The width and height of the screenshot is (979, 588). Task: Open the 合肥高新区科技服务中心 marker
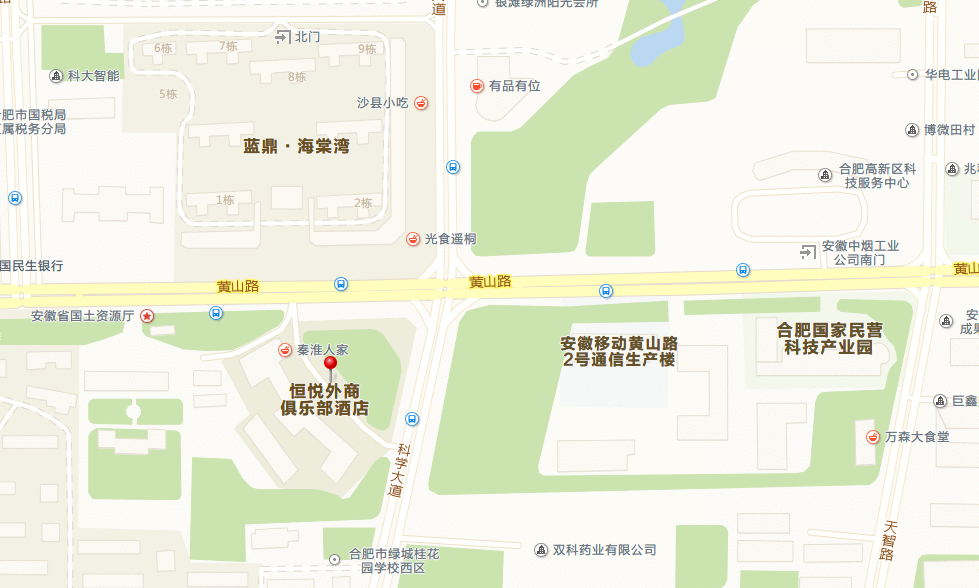[x=825, y=175]
